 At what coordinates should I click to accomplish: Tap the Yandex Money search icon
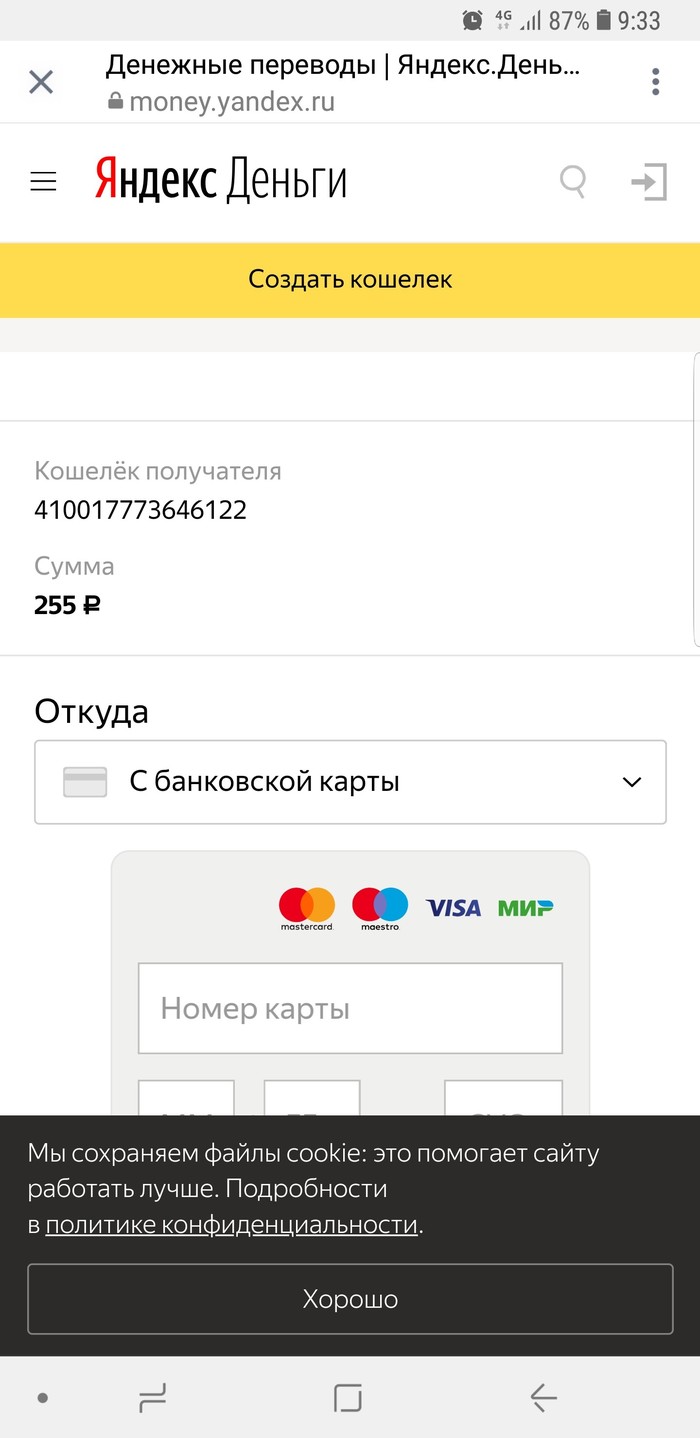573,182
